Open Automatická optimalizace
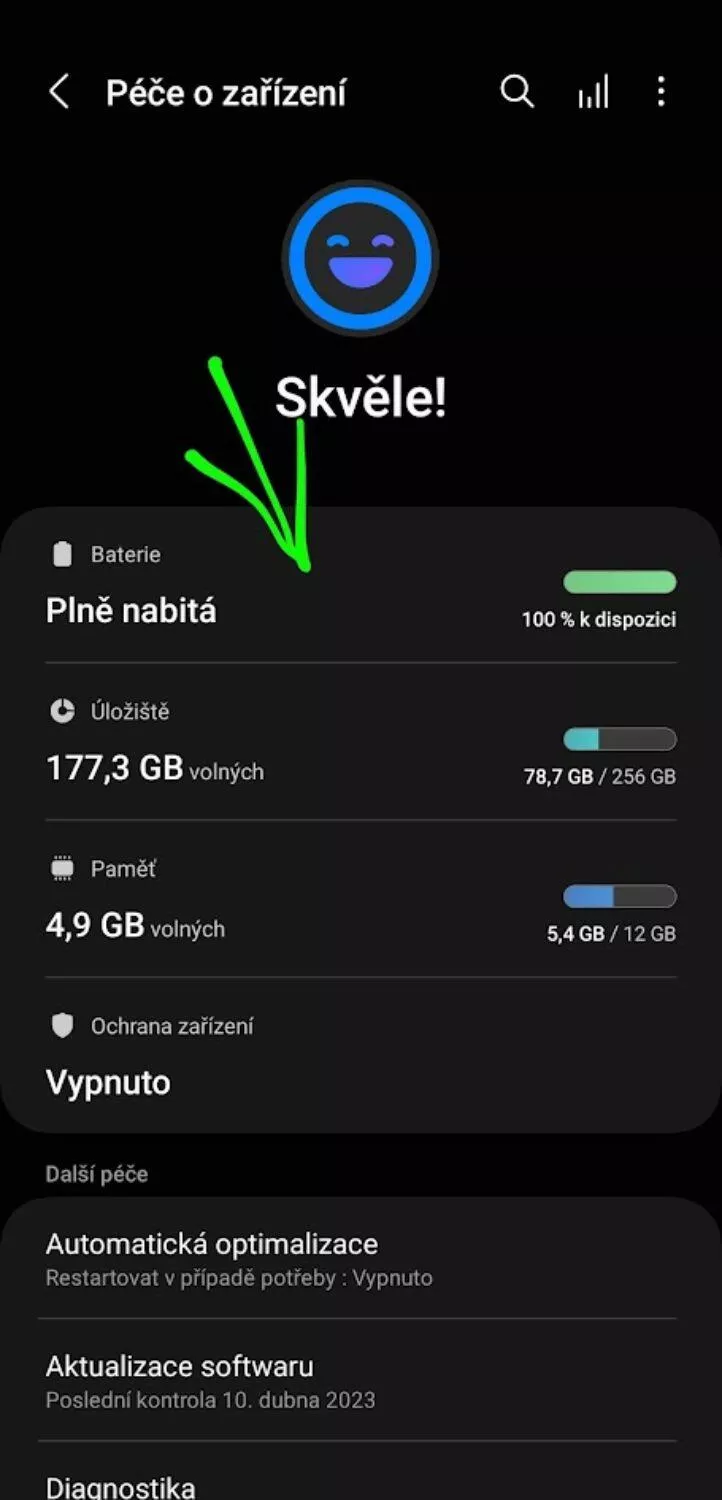 point(361,1259)
